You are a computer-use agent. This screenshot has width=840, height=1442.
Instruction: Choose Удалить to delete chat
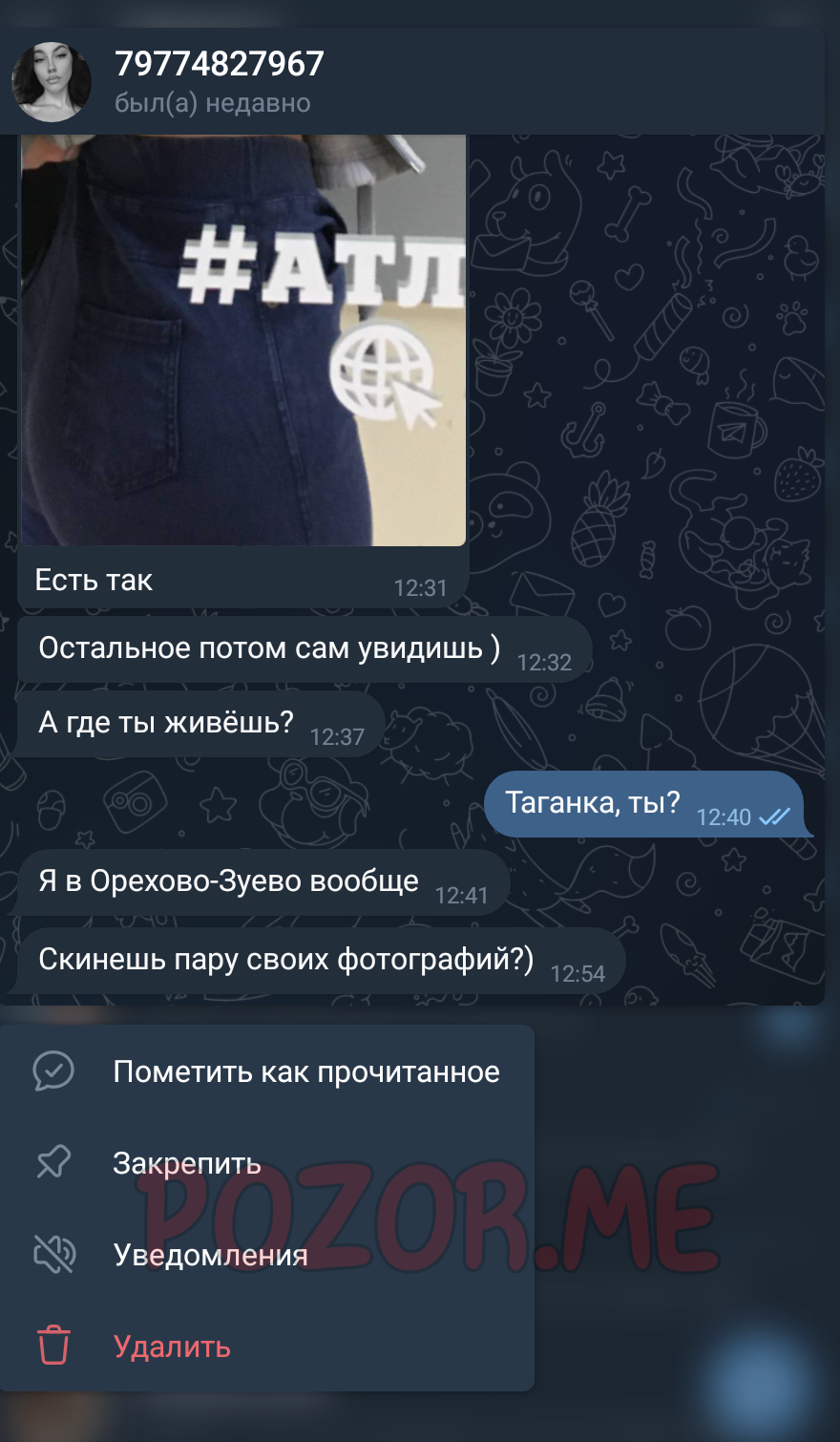266,1346
